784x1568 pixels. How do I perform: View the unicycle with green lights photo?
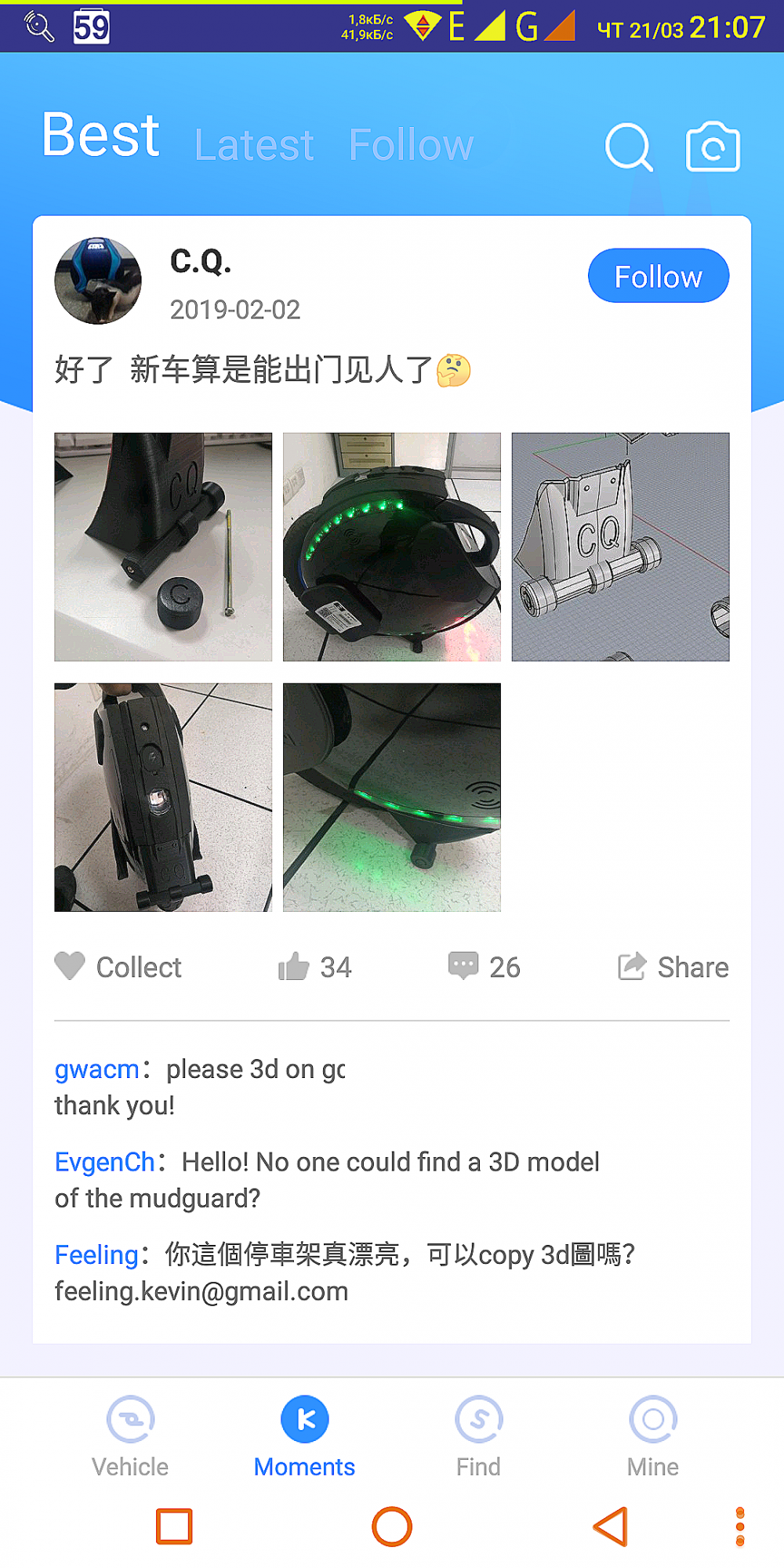(x=391, y=546)
